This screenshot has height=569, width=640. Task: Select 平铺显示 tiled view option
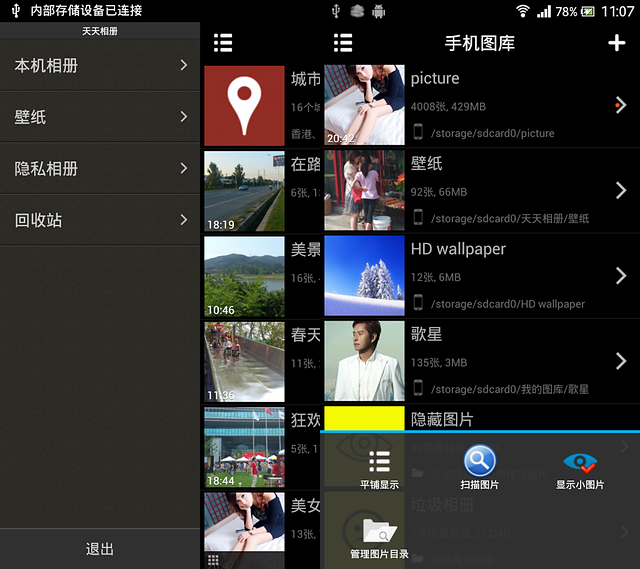(379, 469)
